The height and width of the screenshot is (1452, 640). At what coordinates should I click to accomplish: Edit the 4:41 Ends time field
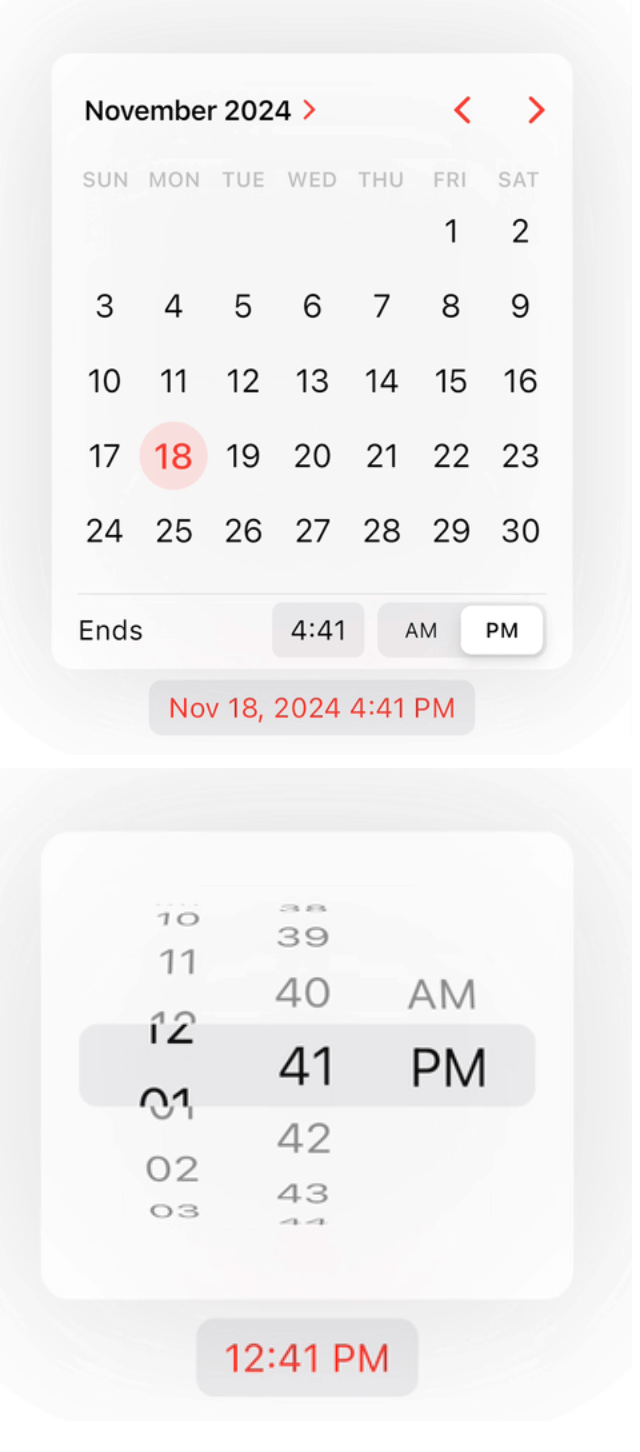tap(318, 631)
